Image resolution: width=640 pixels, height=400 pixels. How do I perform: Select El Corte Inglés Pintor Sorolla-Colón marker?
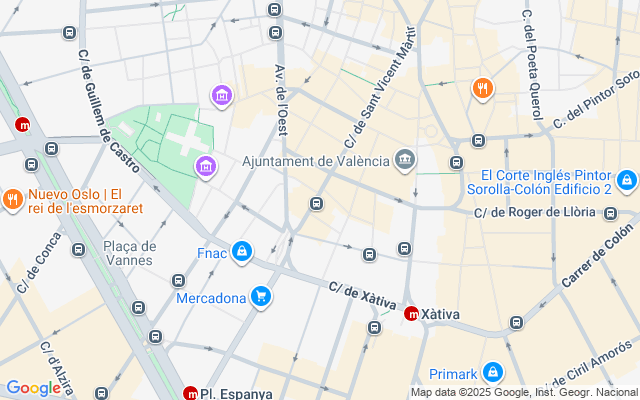(626, 180)
